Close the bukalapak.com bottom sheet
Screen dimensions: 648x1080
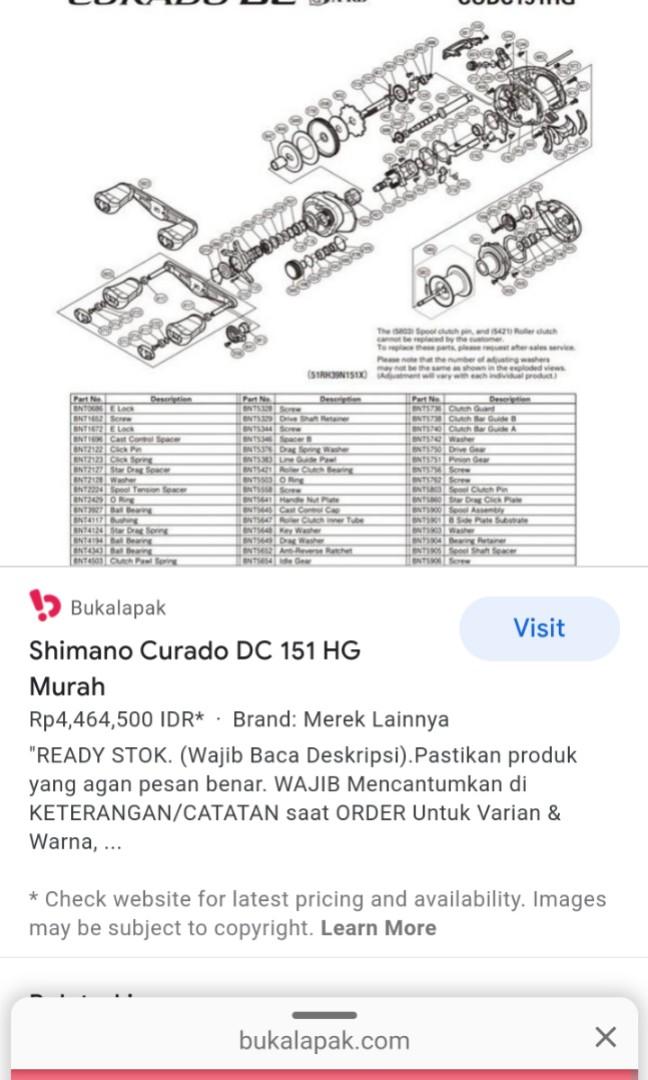pyautogui.click(x=605, y=1037)
